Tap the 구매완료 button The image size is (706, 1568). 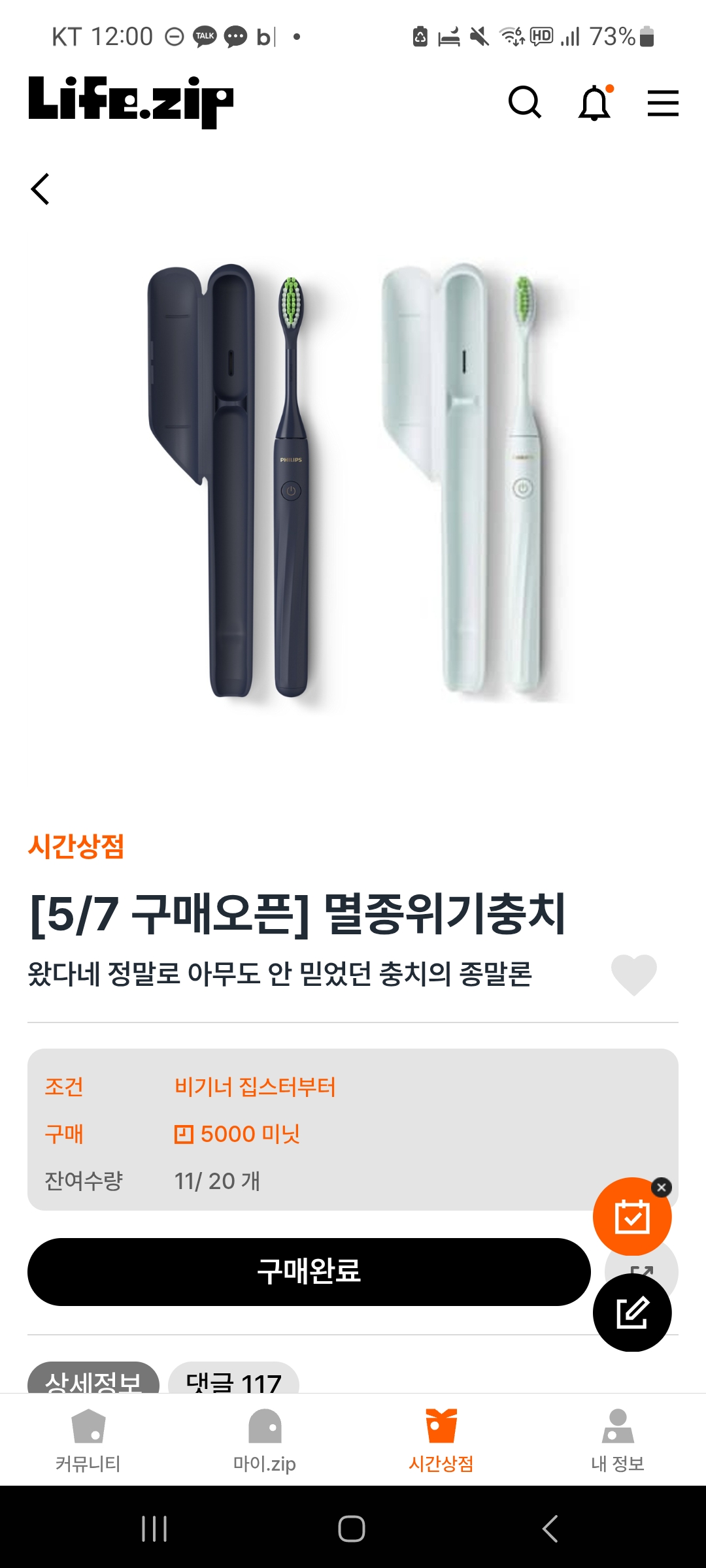[x=309, y=1271]
